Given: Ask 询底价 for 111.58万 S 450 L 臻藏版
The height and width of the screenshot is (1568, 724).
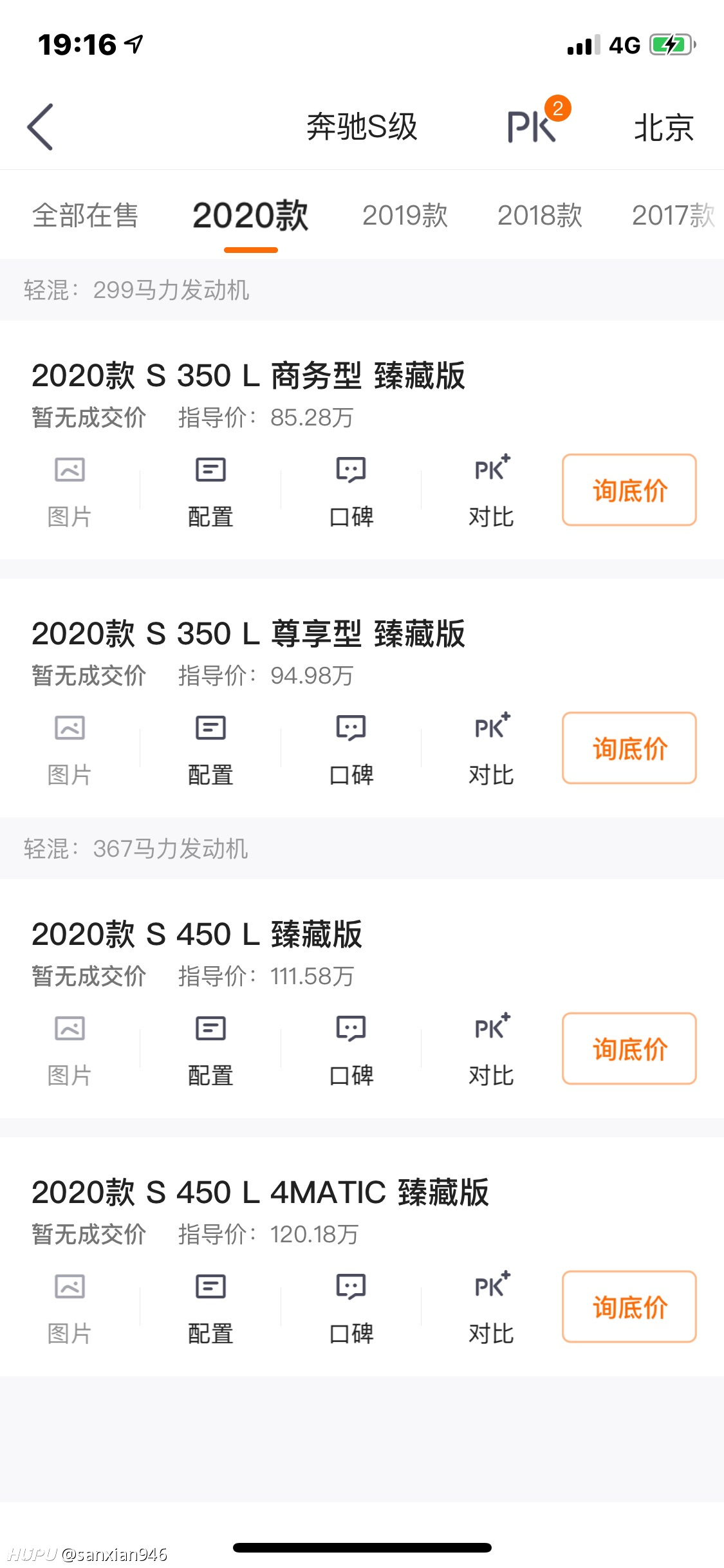Looking at the screenshot, I should pyautogui.click(x=629, y=1049).
